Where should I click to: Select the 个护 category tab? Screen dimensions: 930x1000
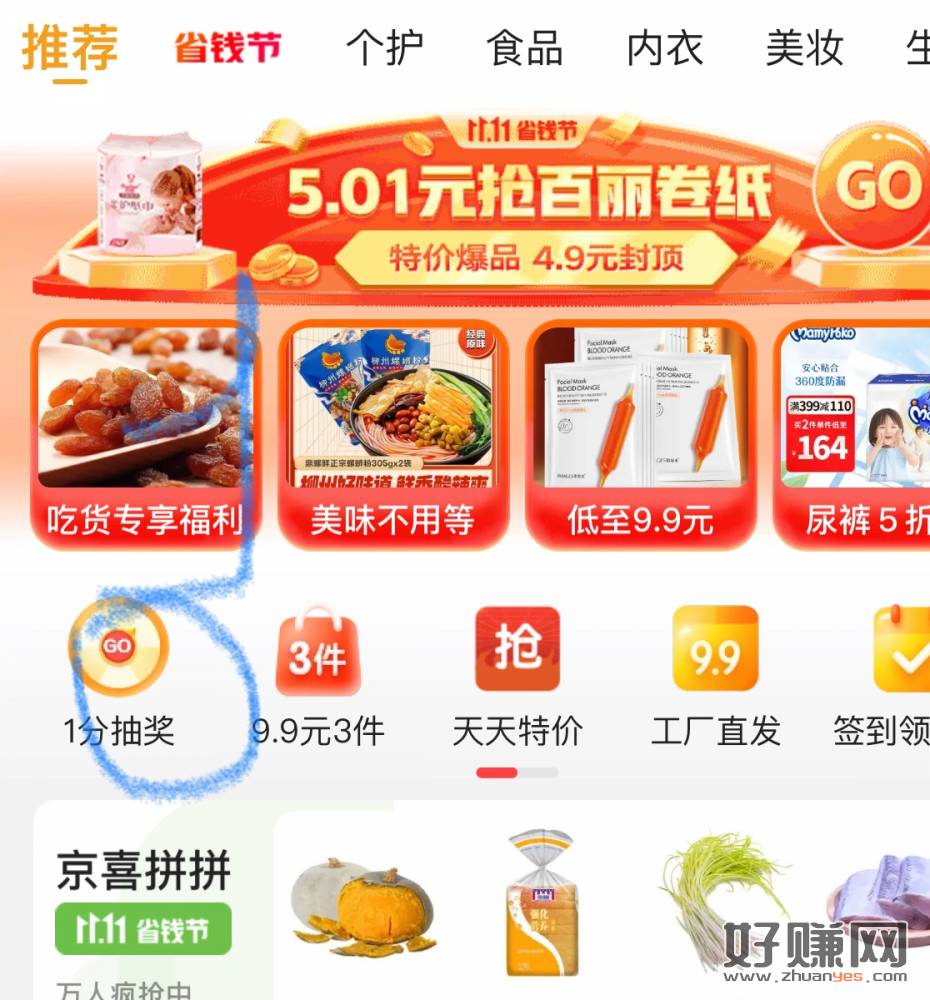pos(385,48)
